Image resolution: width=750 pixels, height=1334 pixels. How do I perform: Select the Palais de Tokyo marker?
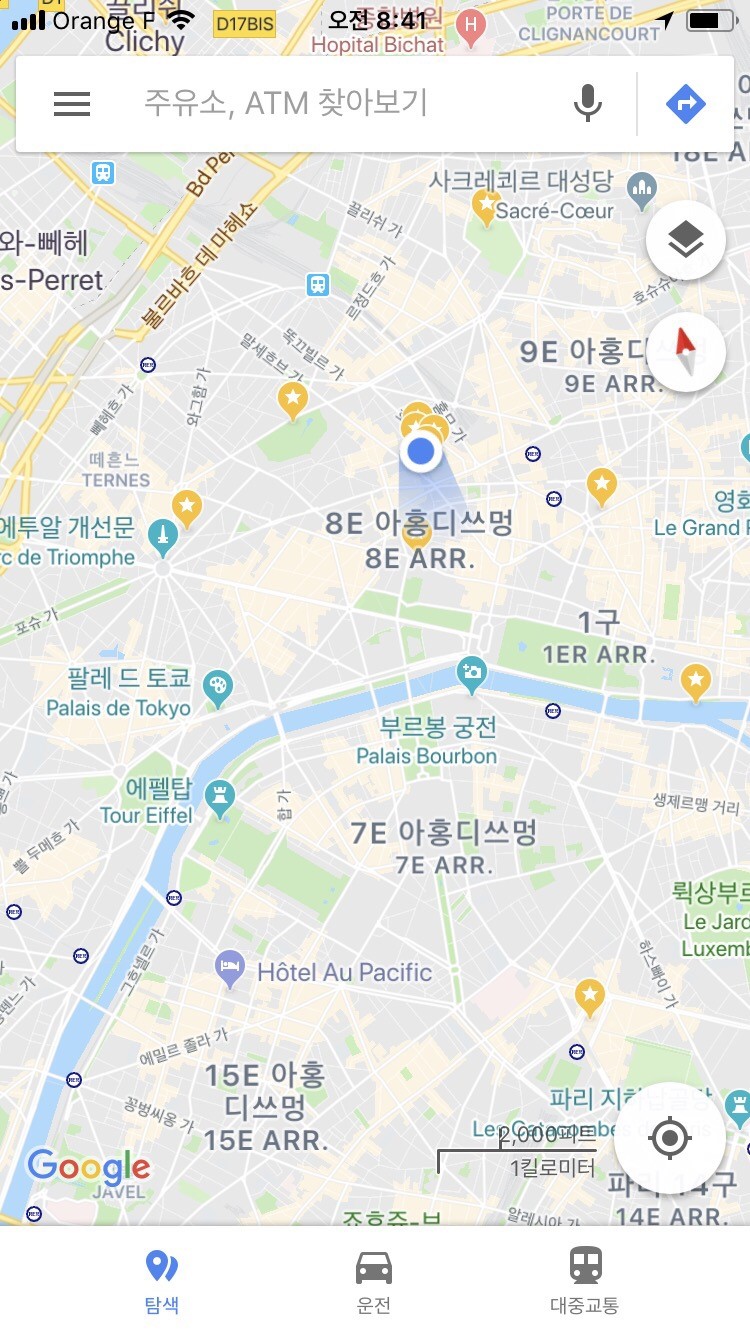pos(217,688)
